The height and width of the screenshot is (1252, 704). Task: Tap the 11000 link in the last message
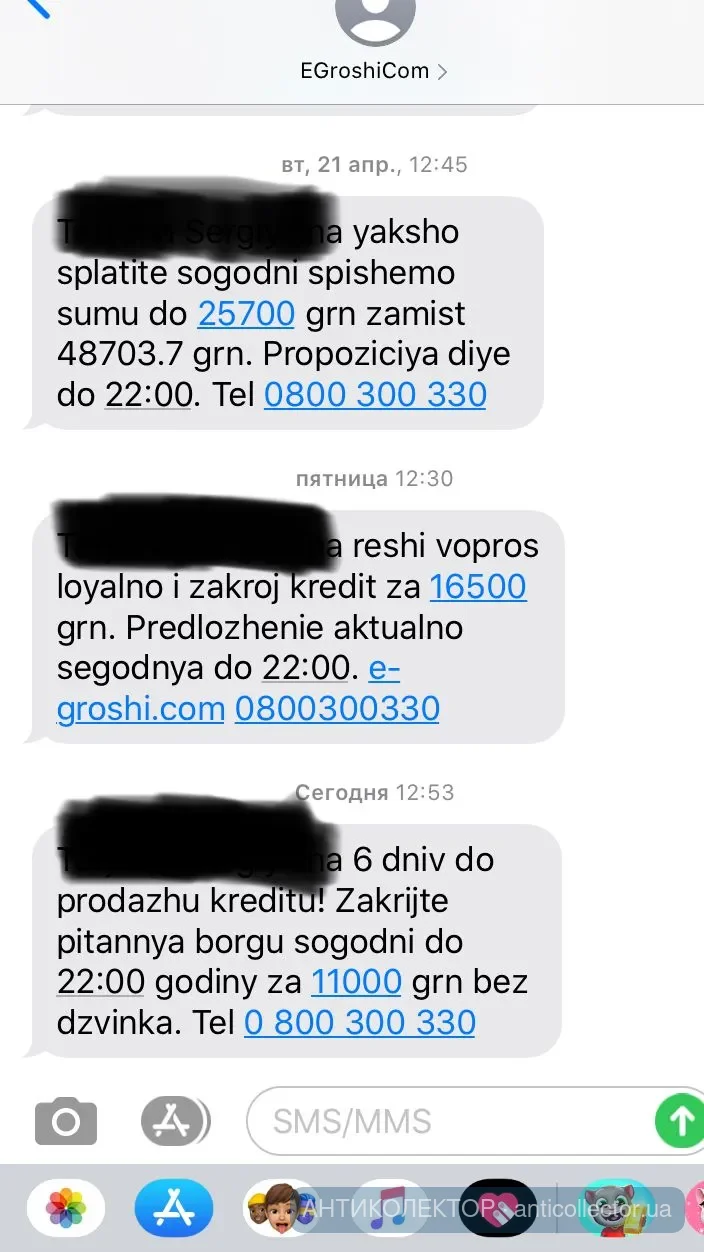tap(356, 982)
